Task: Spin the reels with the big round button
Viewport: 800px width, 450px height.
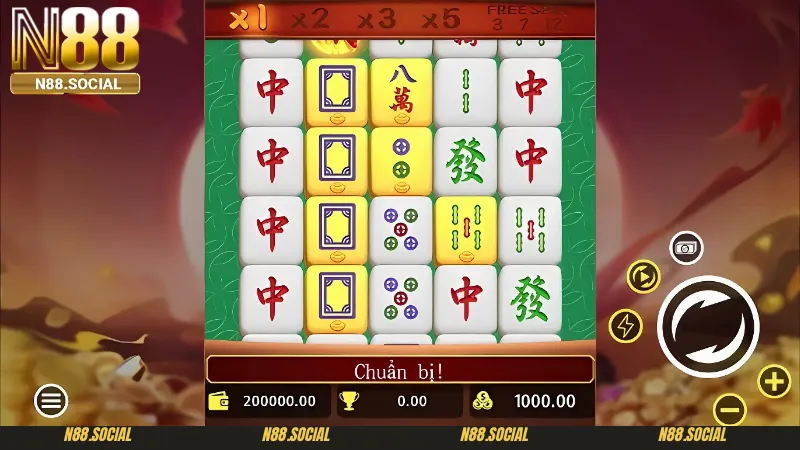Action: [708, 325]
